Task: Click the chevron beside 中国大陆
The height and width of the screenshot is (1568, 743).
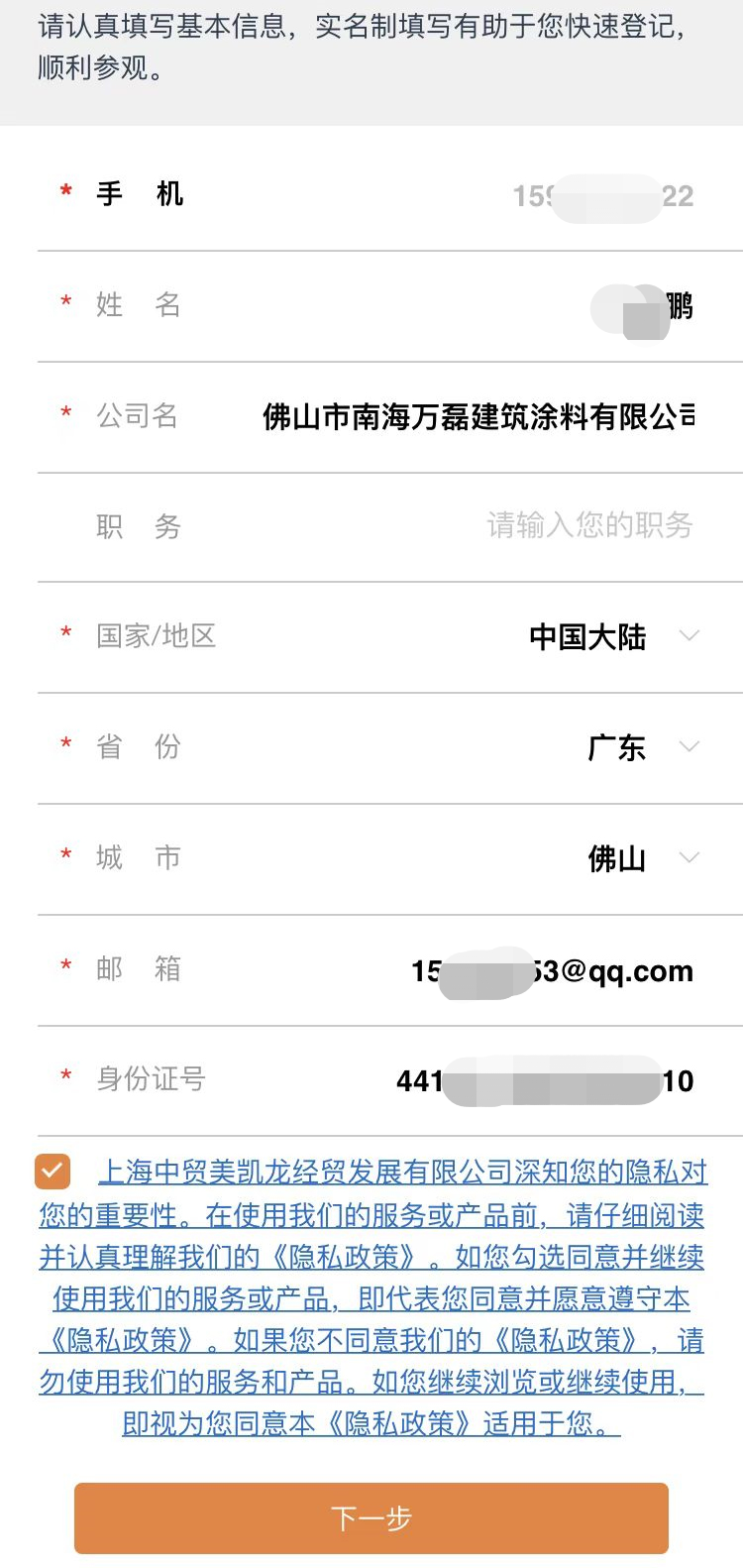Action: pyautogui.click(x=690, y=636)
